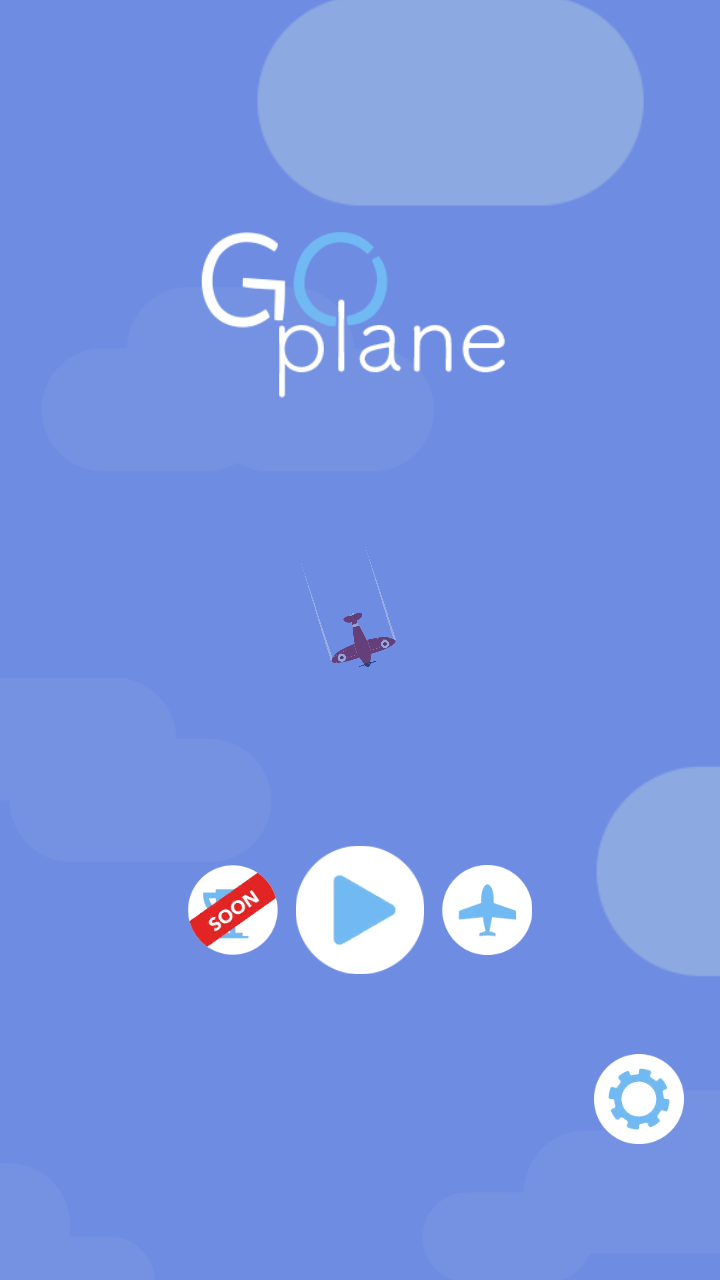Tap the trophy button marked SOON
The image size is (720, 1280).
pyautogui.click(x=233, y=910)
